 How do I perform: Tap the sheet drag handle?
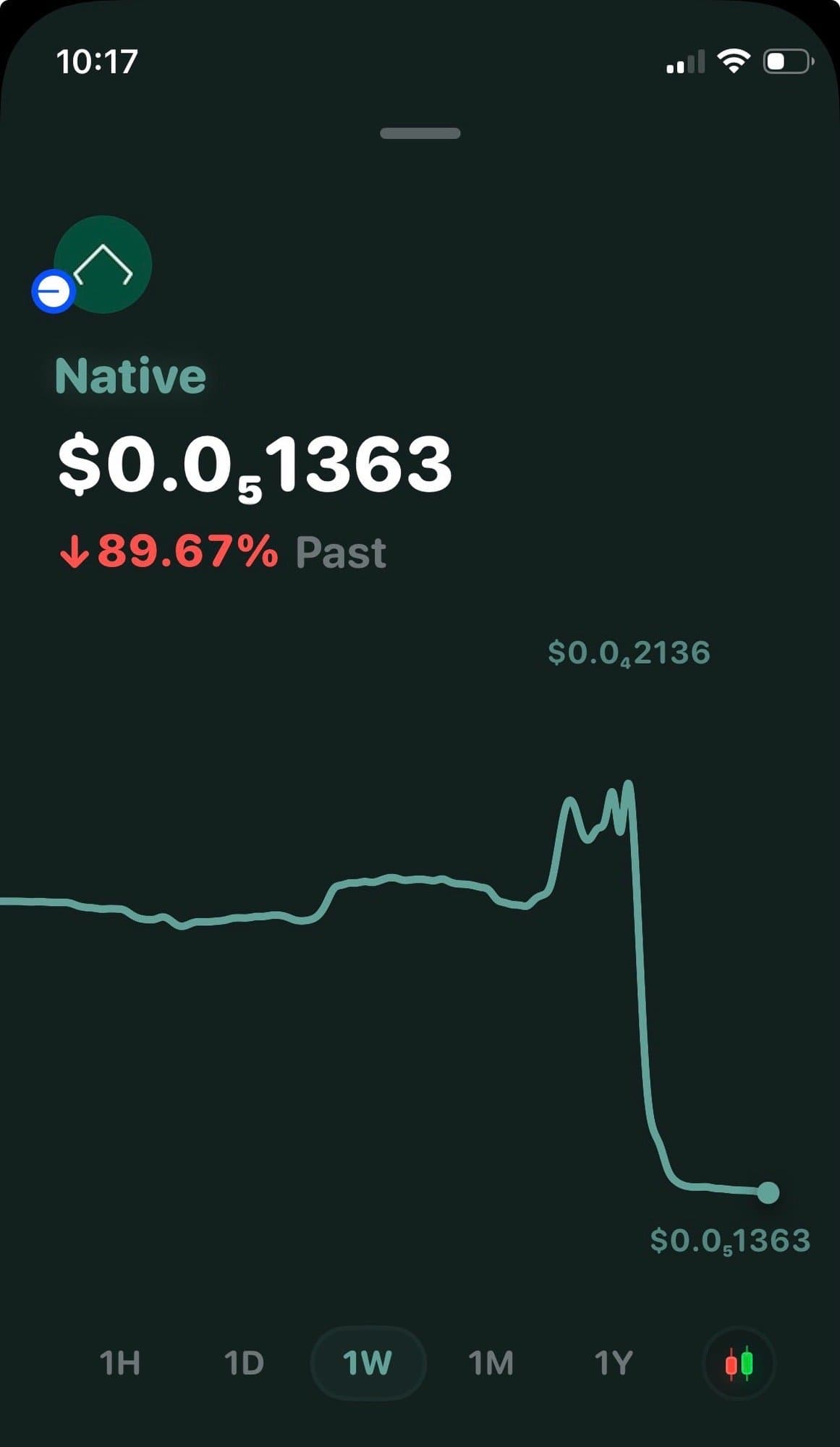tap(420, 133)
